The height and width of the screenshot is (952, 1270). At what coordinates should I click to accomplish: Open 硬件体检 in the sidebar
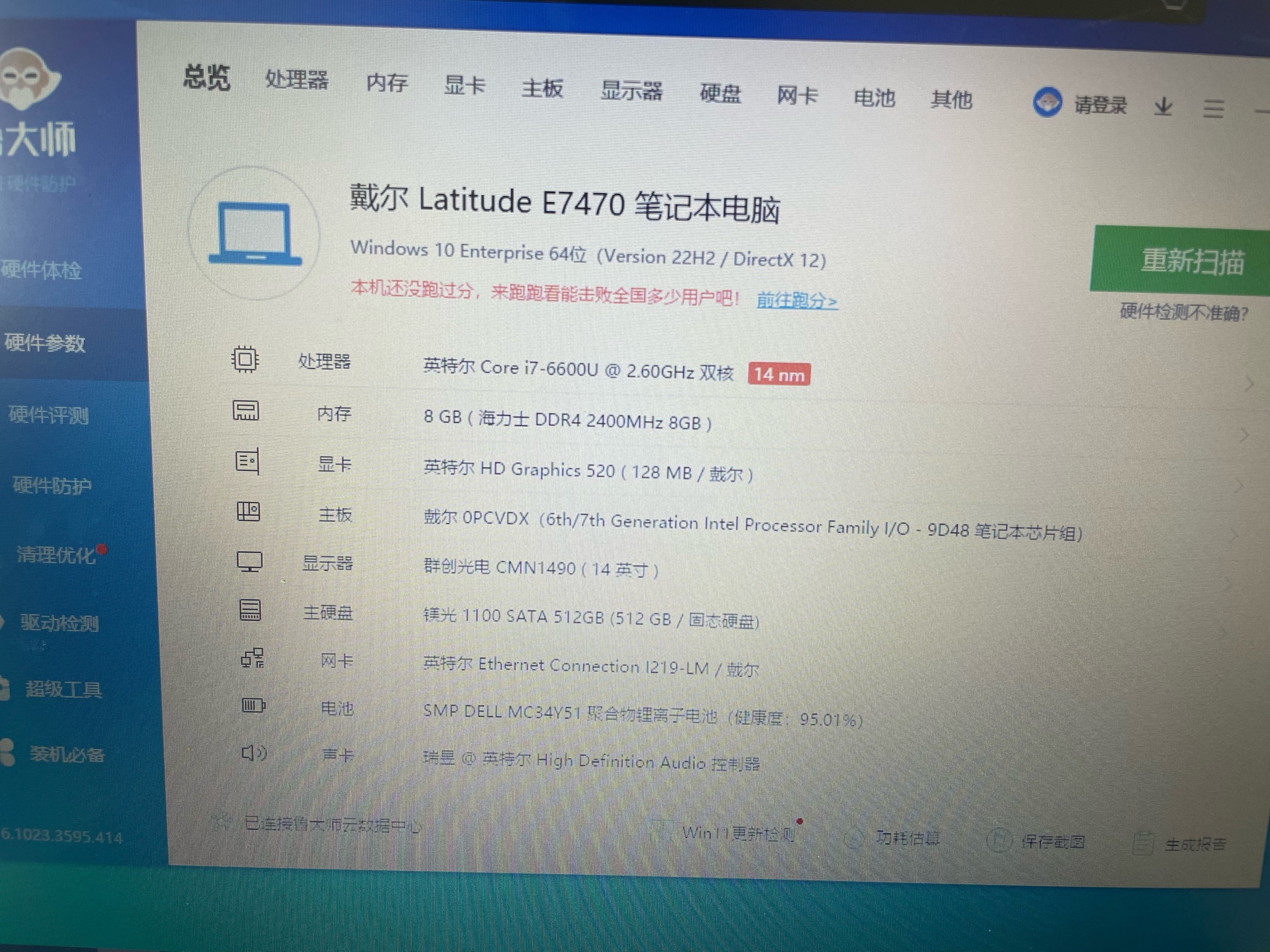coord(42,270)
